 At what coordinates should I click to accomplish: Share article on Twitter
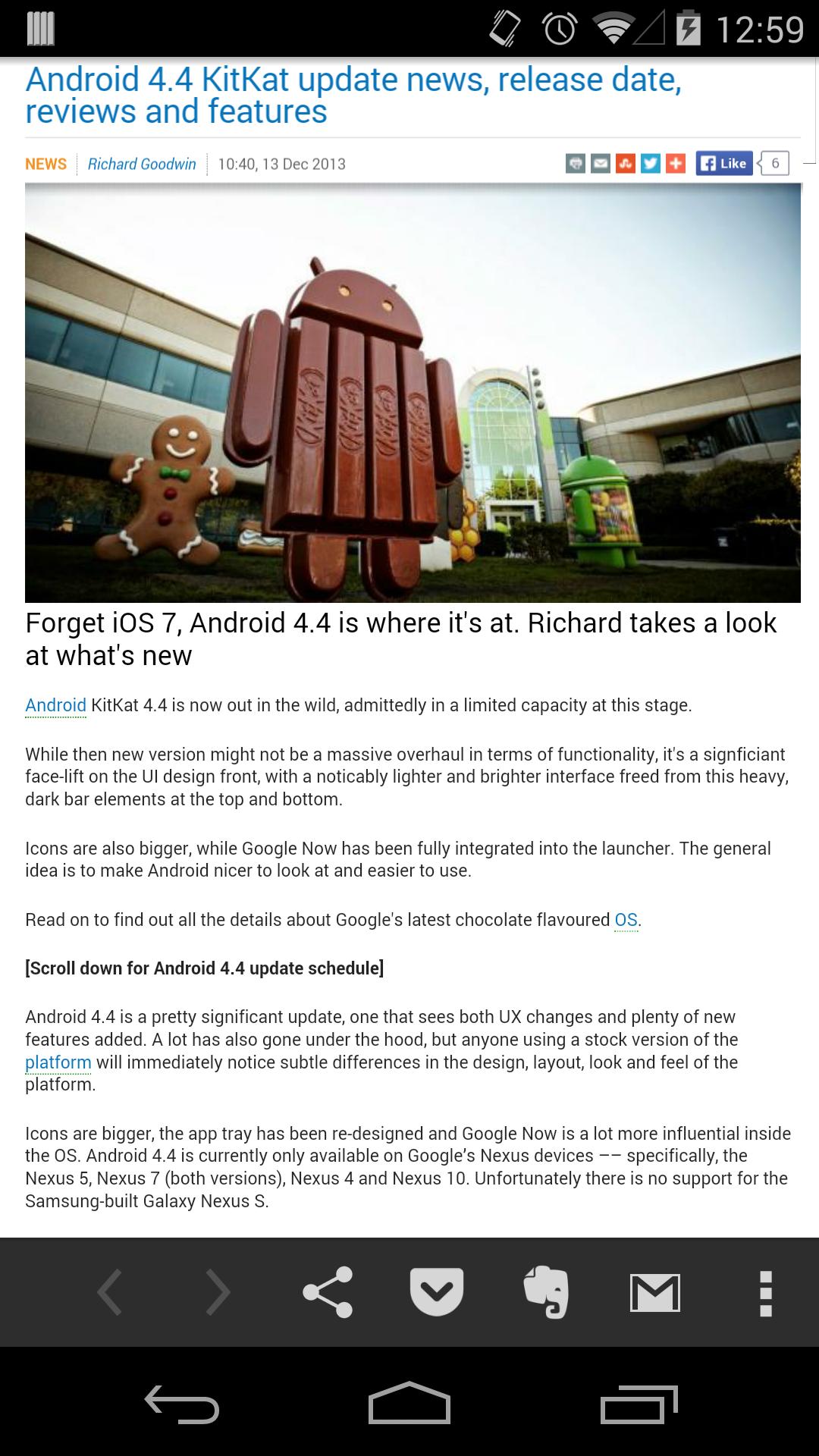click(x=651, y=163)
